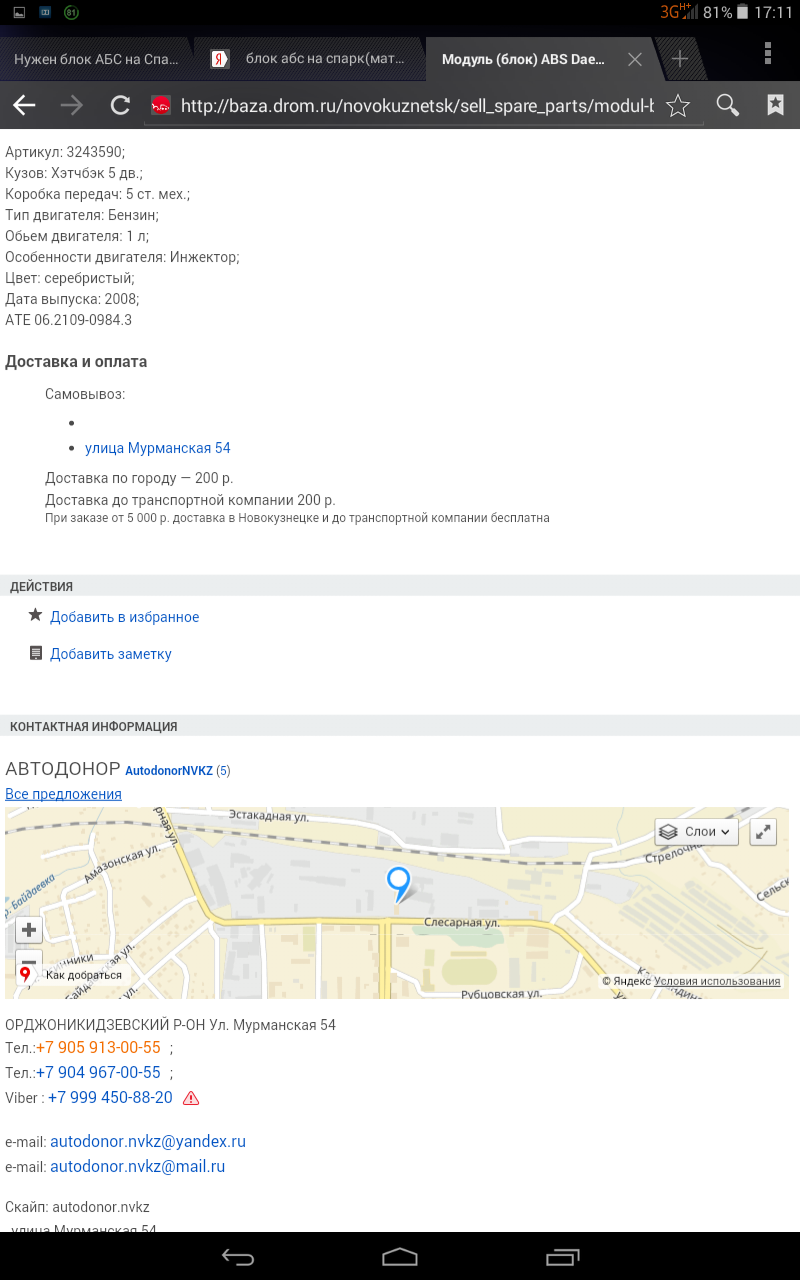This screenshot has width=800, height=1280.
Task: Close the 'Модуль (блок) ABS' tab
Action: point(634,59)
